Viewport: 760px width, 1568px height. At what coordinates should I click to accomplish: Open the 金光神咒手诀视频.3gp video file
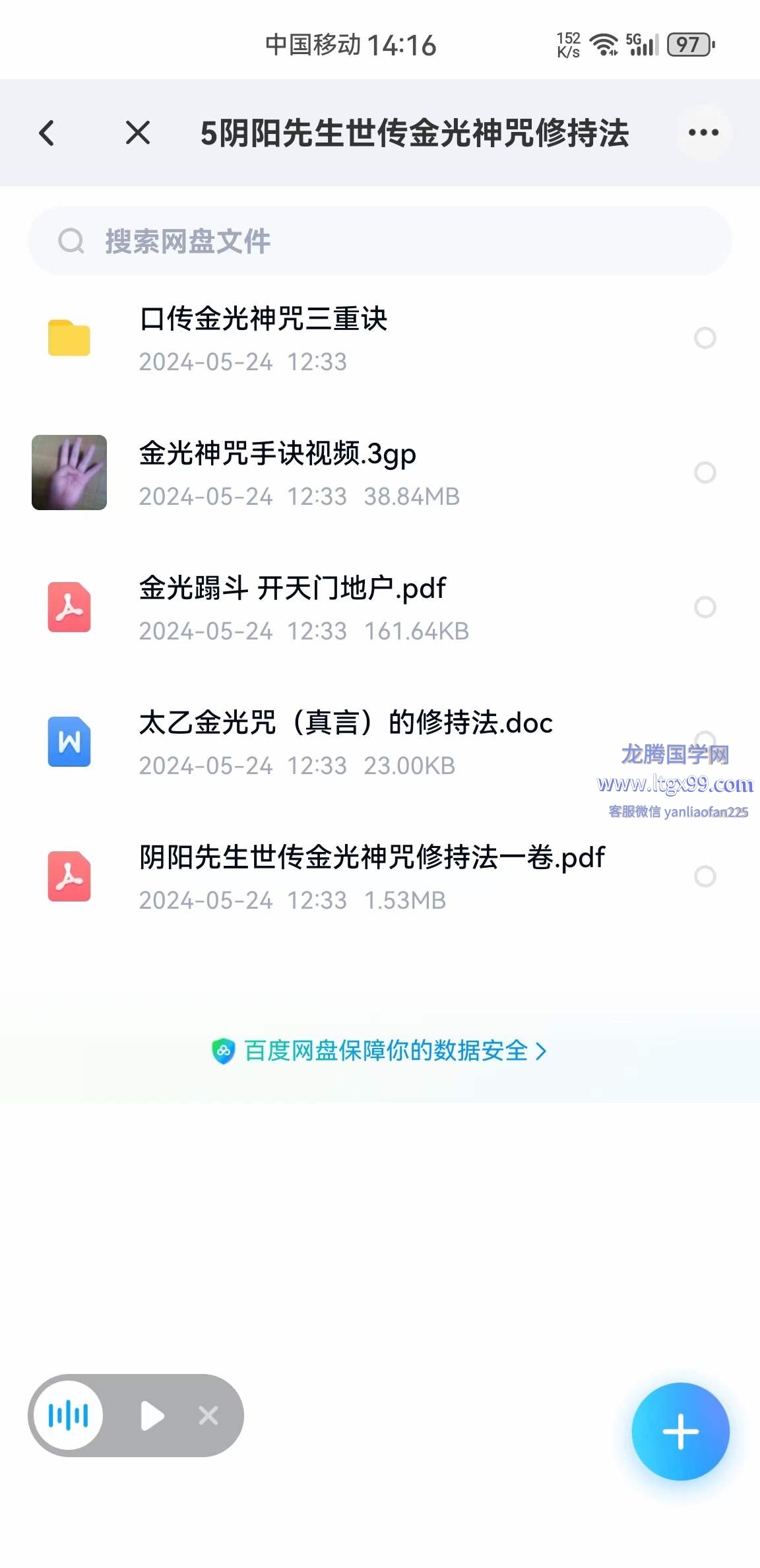(x=277, y=473)
